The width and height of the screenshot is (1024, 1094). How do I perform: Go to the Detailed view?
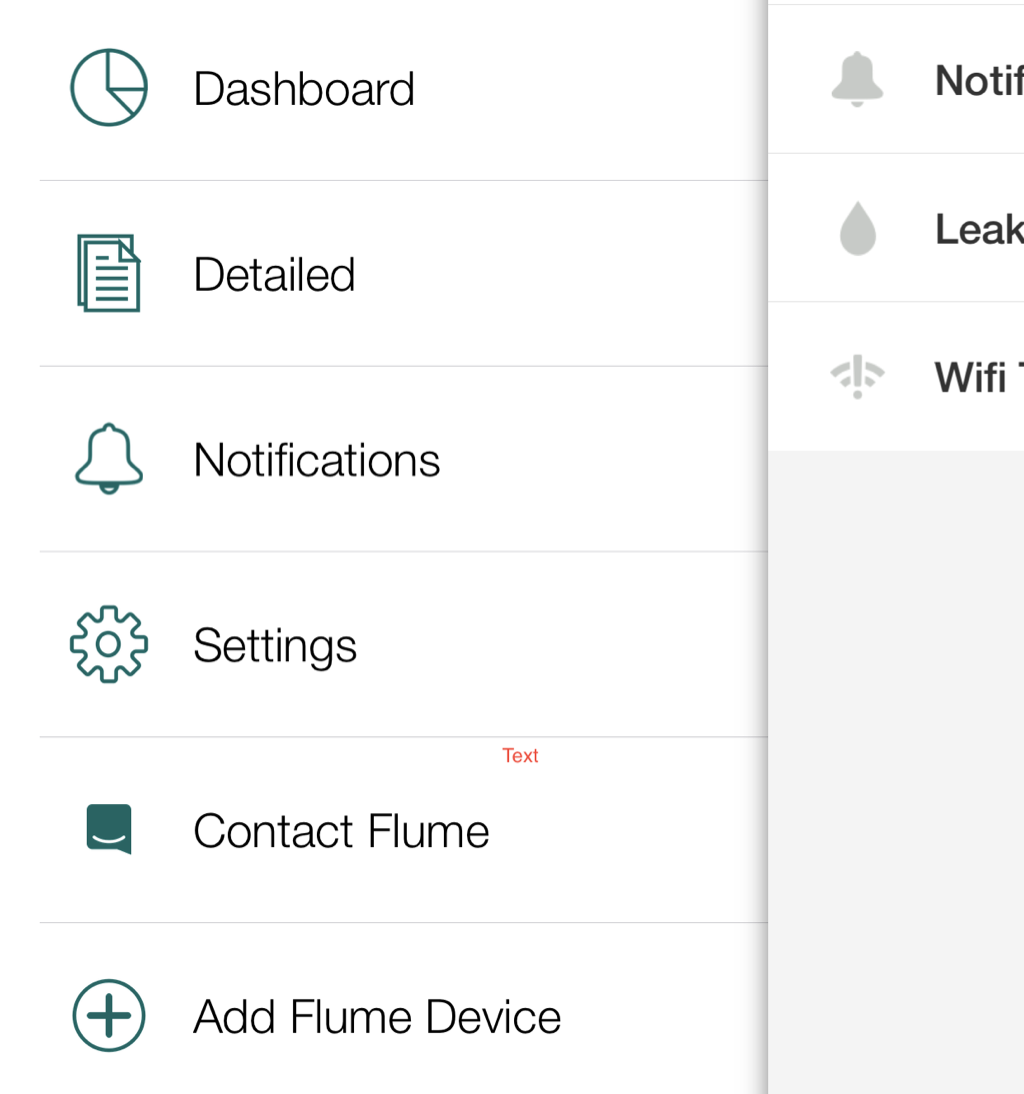[274, 274]
